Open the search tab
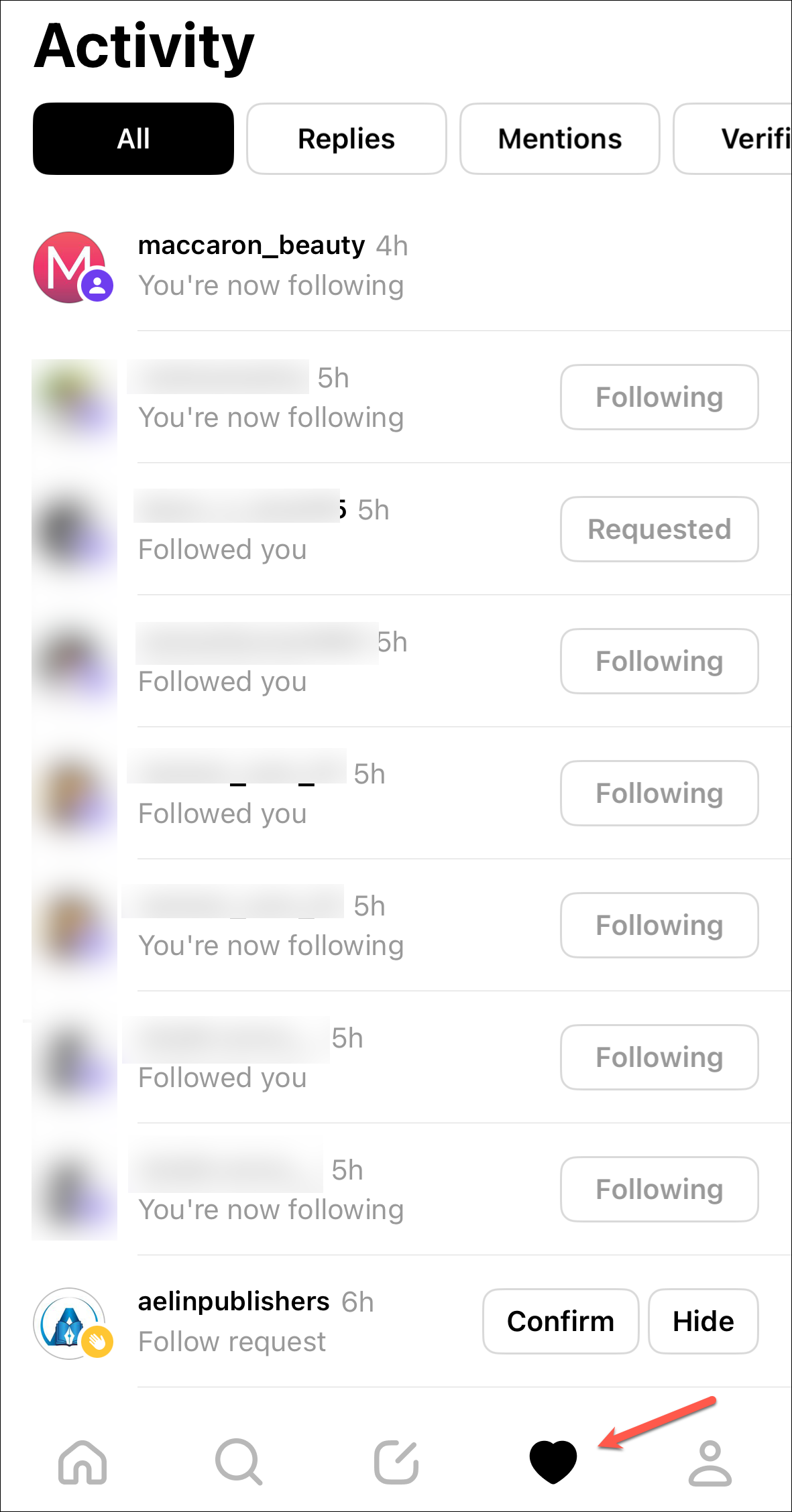Viewport: 792px width, 1512px height. 239,1462
